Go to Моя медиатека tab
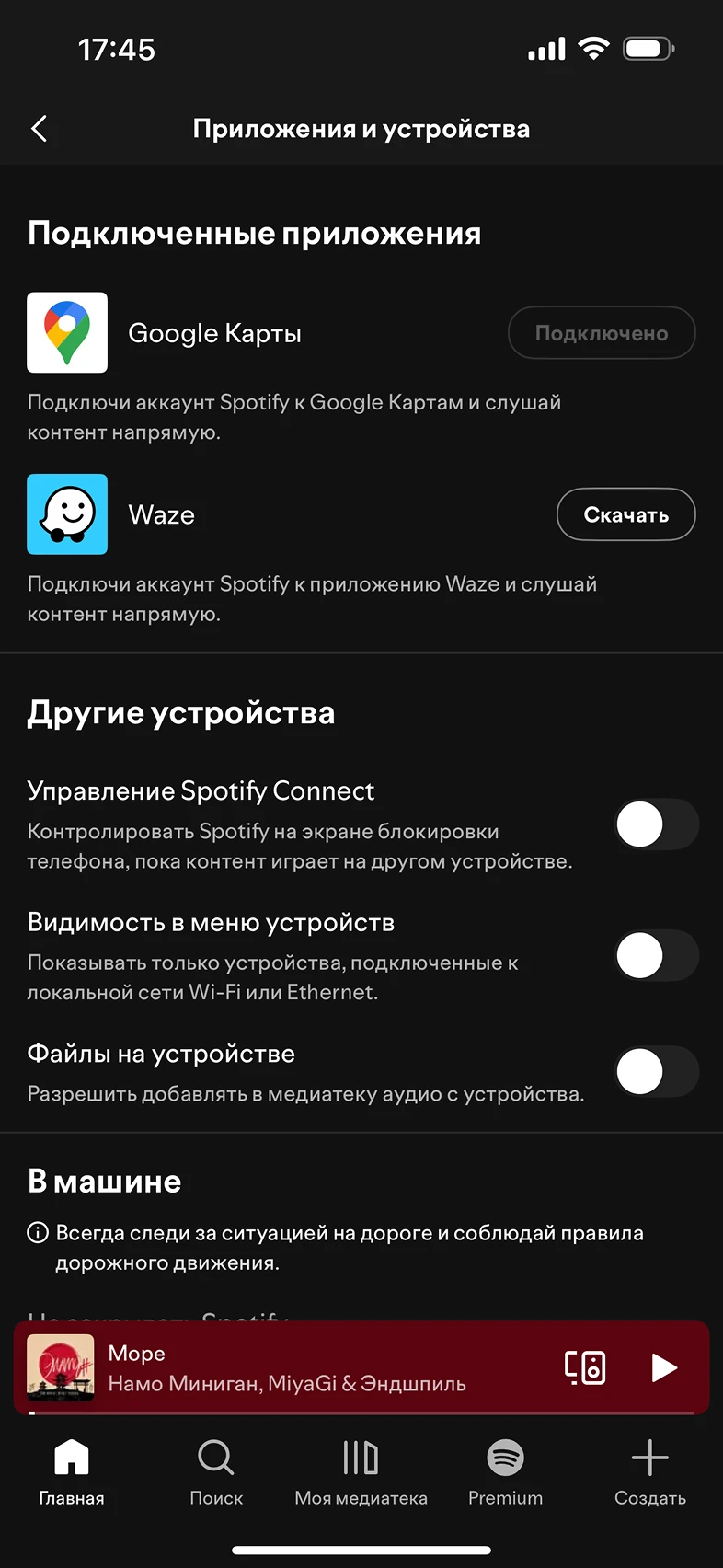This screenshot has width=723, height=1568. [361, 1470]
